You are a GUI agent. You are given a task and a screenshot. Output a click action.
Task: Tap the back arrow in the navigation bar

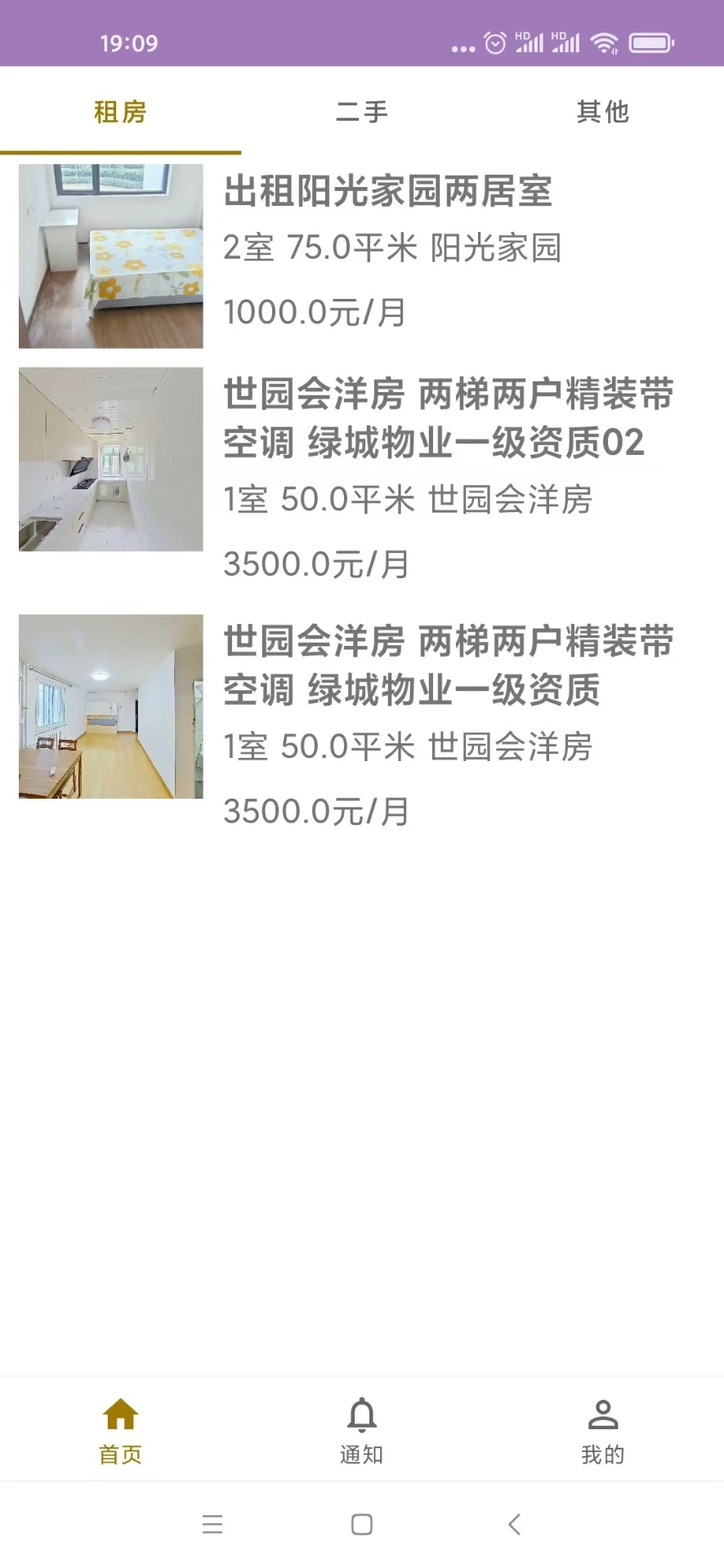513,1524
